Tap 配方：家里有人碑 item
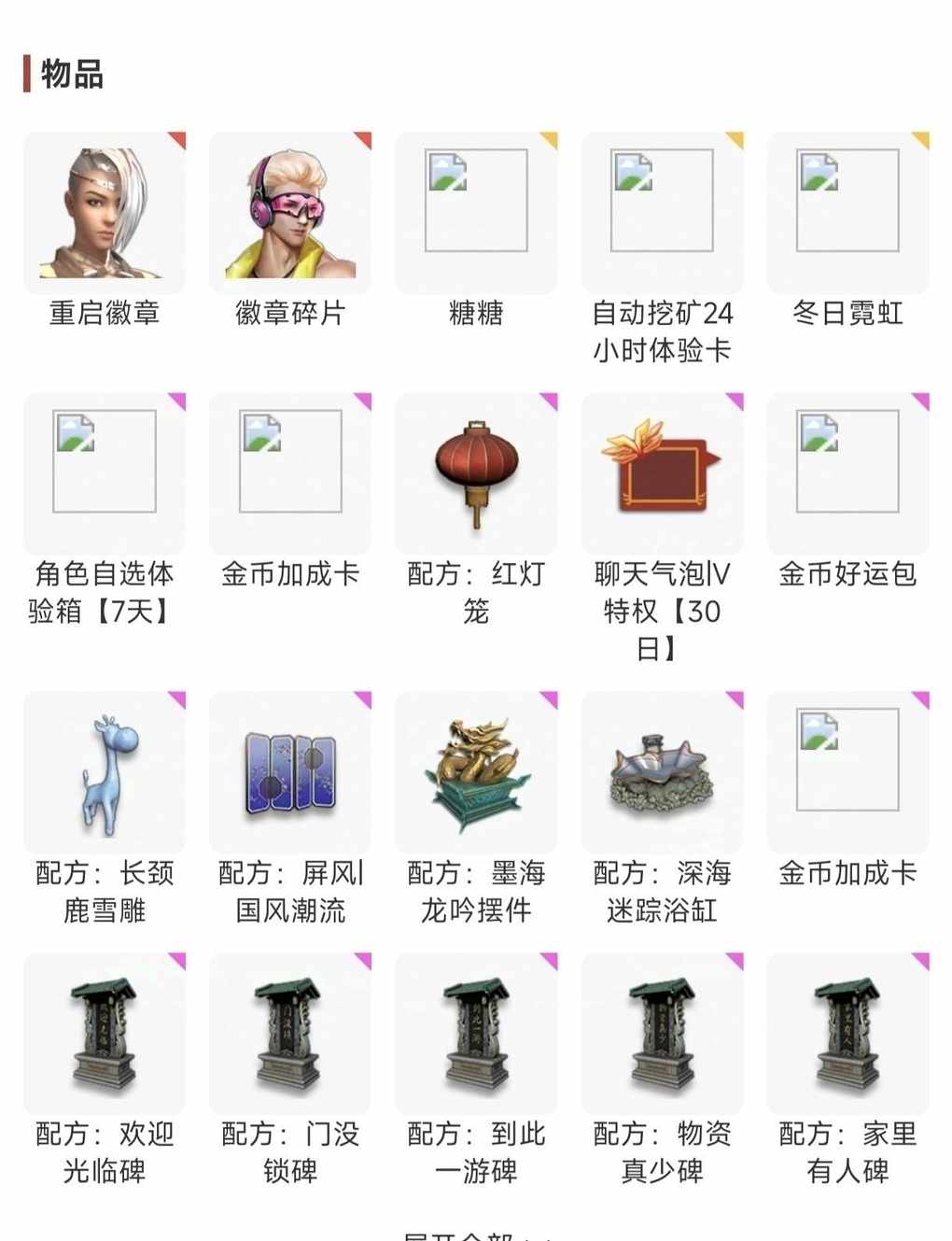Viewport: 952px width, 1241px height. point(847,1035)
